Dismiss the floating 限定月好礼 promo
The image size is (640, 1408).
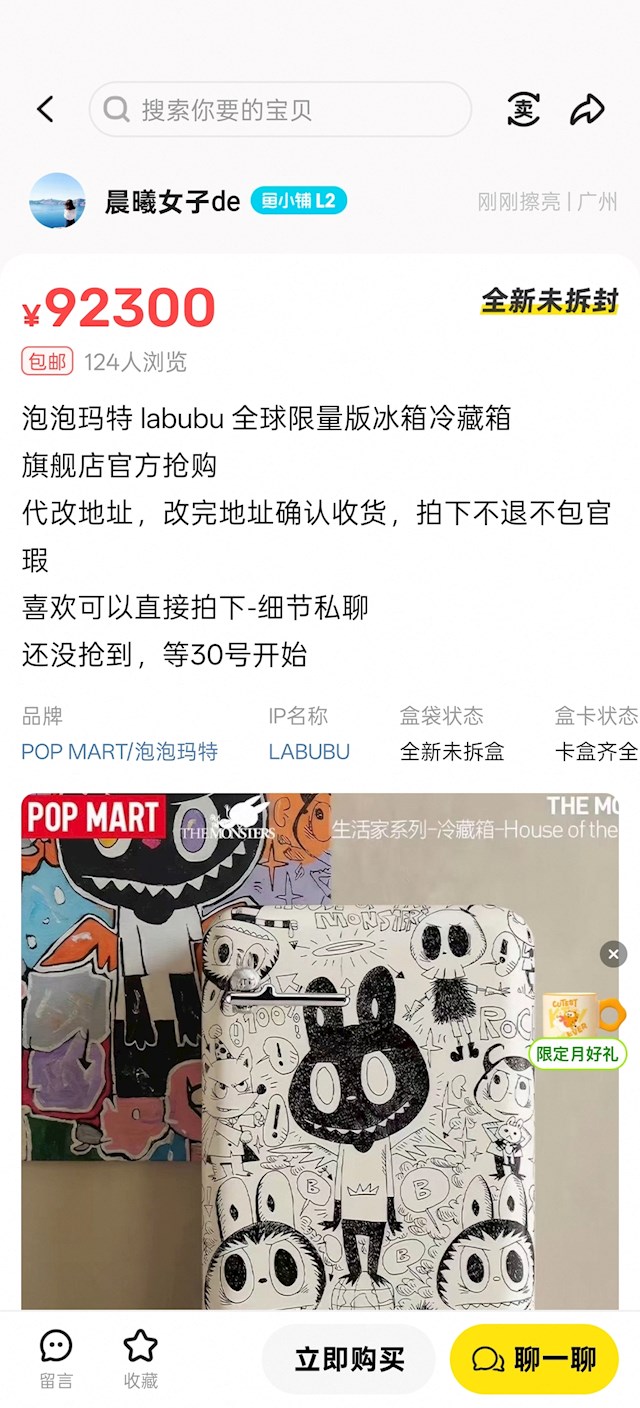pyautogui.click(x=613, y=954)
